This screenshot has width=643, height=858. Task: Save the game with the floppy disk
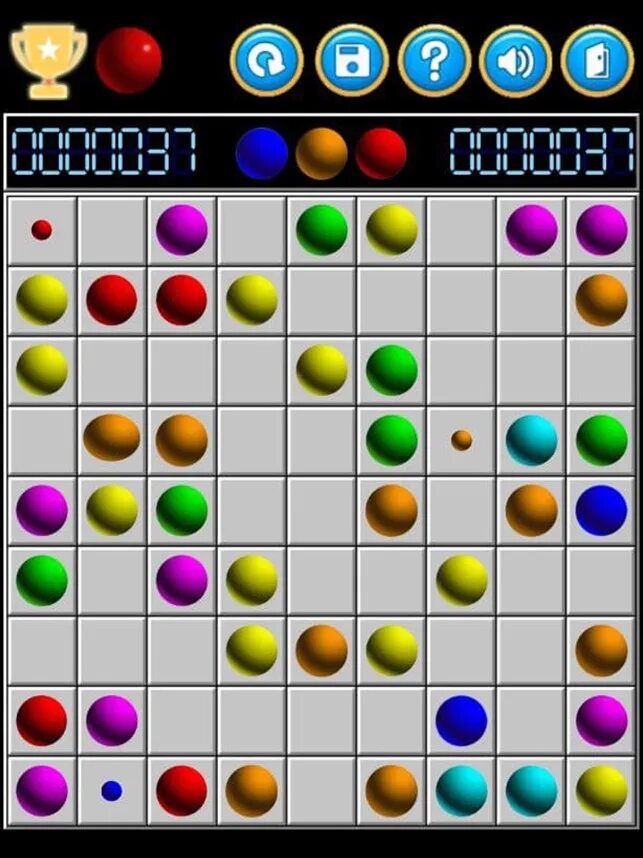pyautogui.click(x=352, y=61)
